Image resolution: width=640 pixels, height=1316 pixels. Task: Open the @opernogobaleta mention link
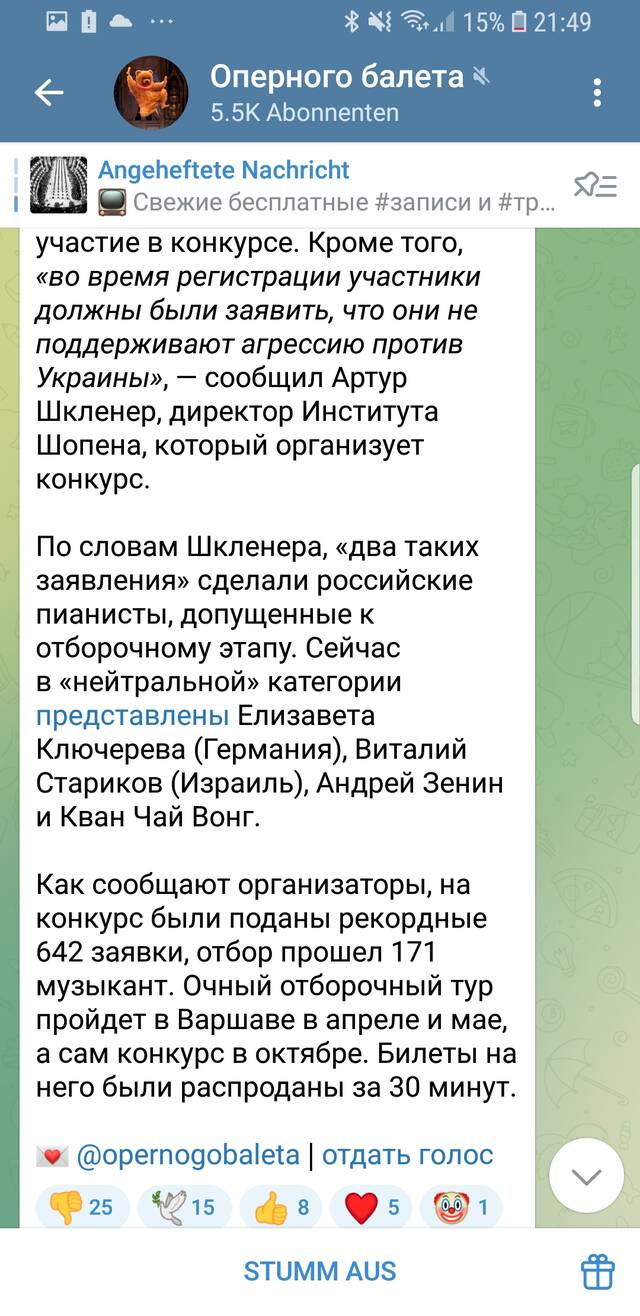(187, 1155)
